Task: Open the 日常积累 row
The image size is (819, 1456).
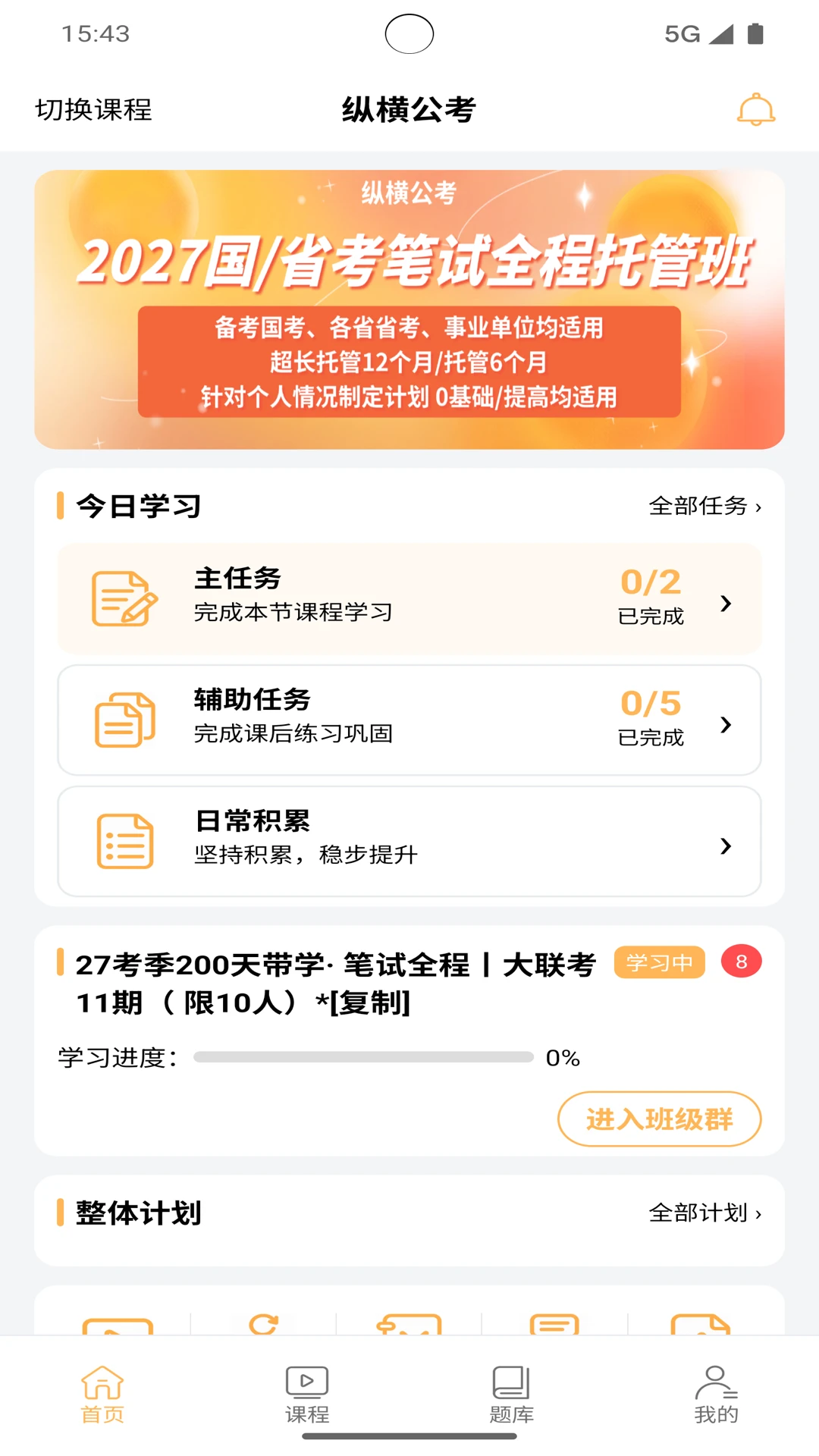Action: pyautogui.click(x=409, y=841)
